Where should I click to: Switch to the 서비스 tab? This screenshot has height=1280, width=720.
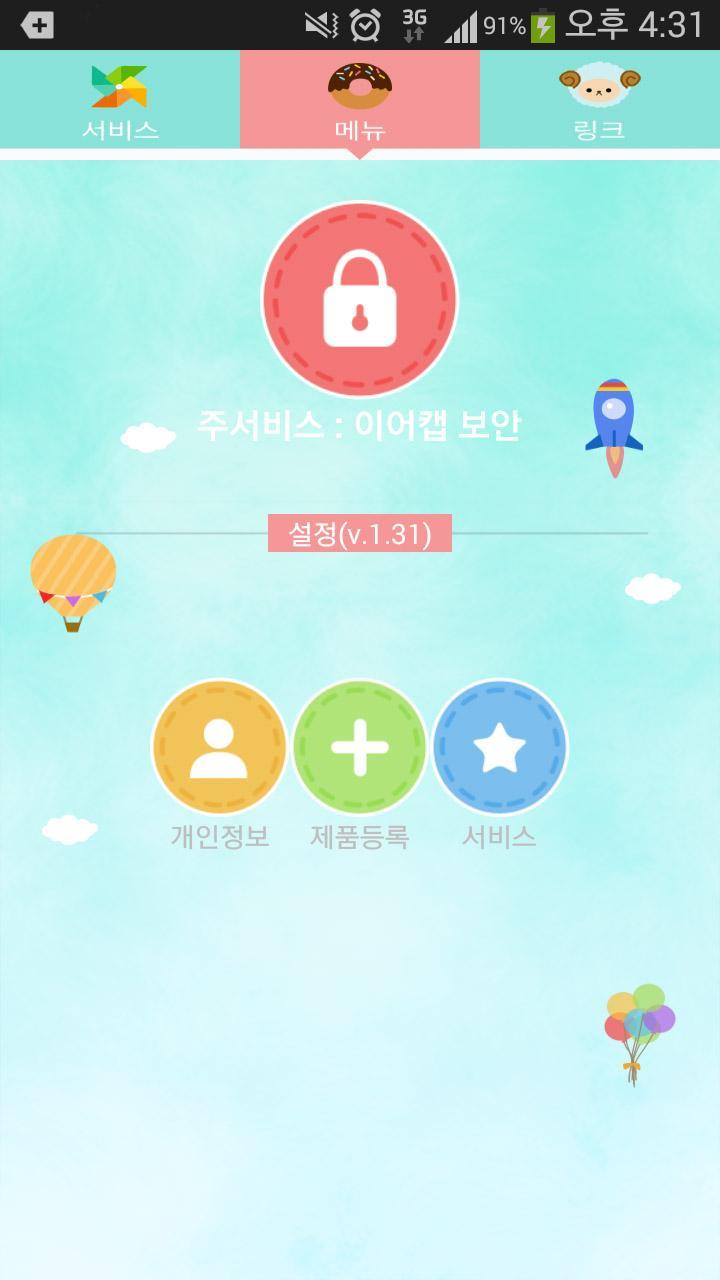click(x=120, y=100)
